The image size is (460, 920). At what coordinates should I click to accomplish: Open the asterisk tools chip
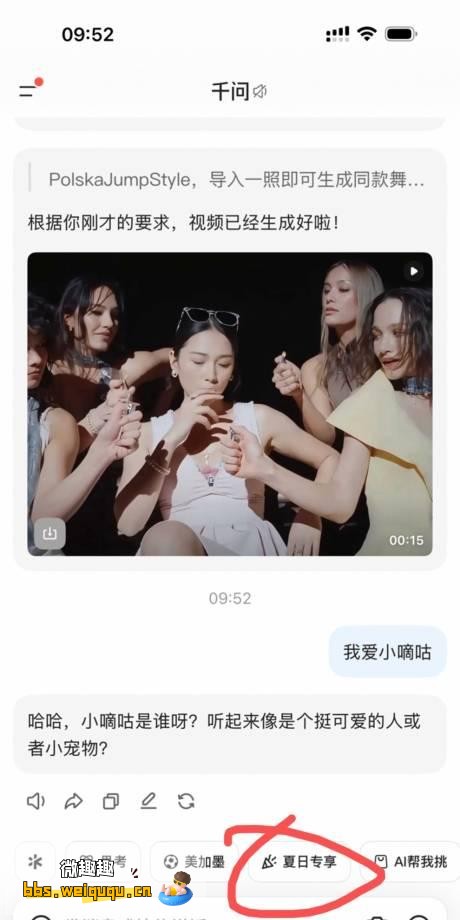click(x=35, y=862)
